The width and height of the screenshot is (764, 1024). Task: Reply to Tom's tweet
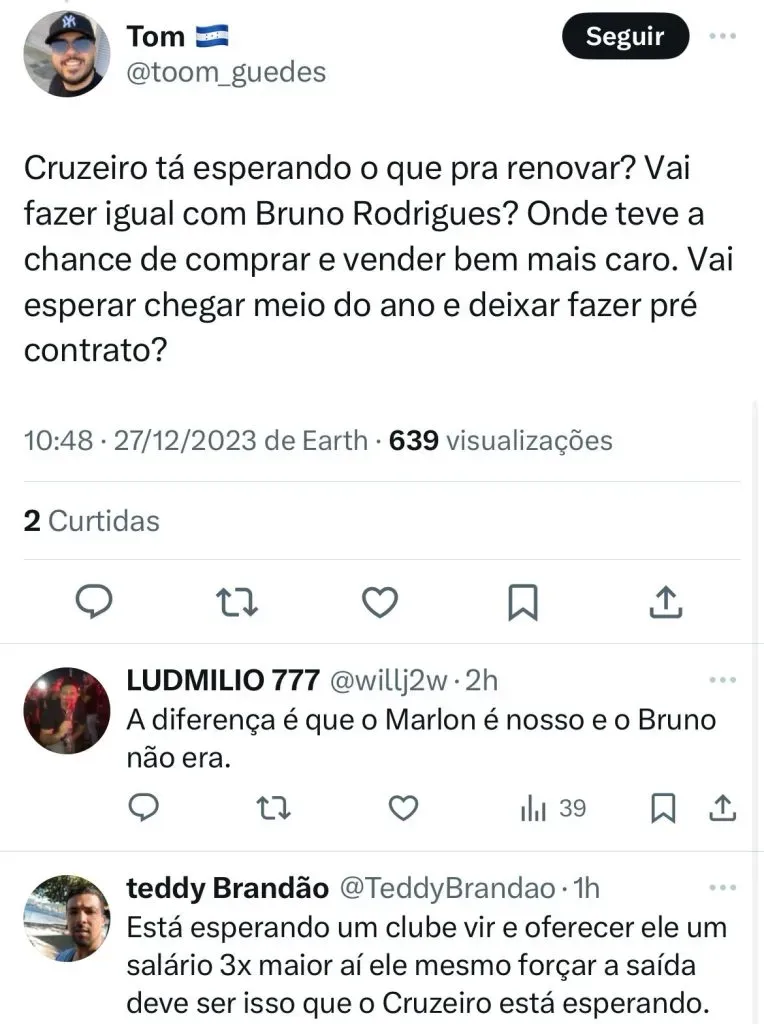(94, 601)
